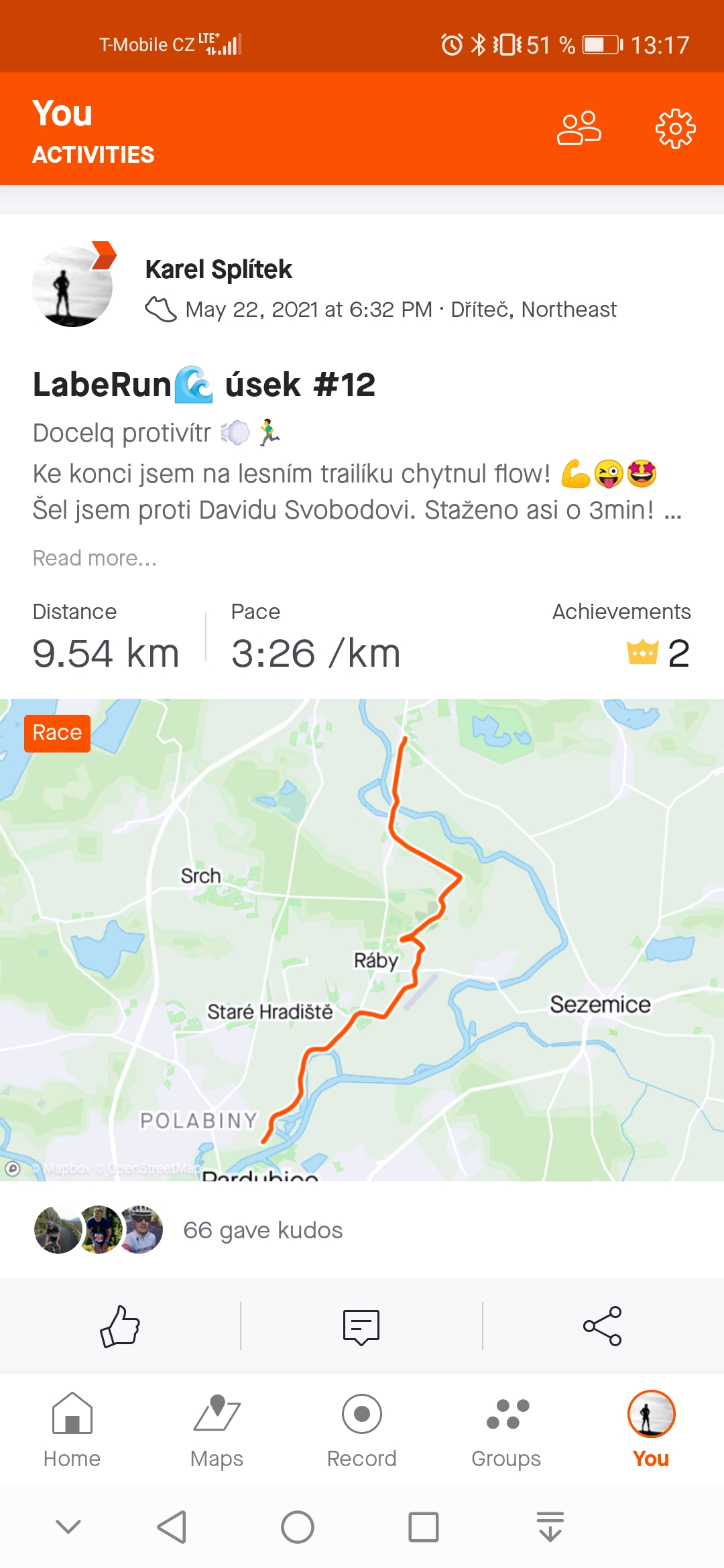View the 66 people who gave kudos
Viewport: 724px width, 1568px height.
(x=263, y=1230)
